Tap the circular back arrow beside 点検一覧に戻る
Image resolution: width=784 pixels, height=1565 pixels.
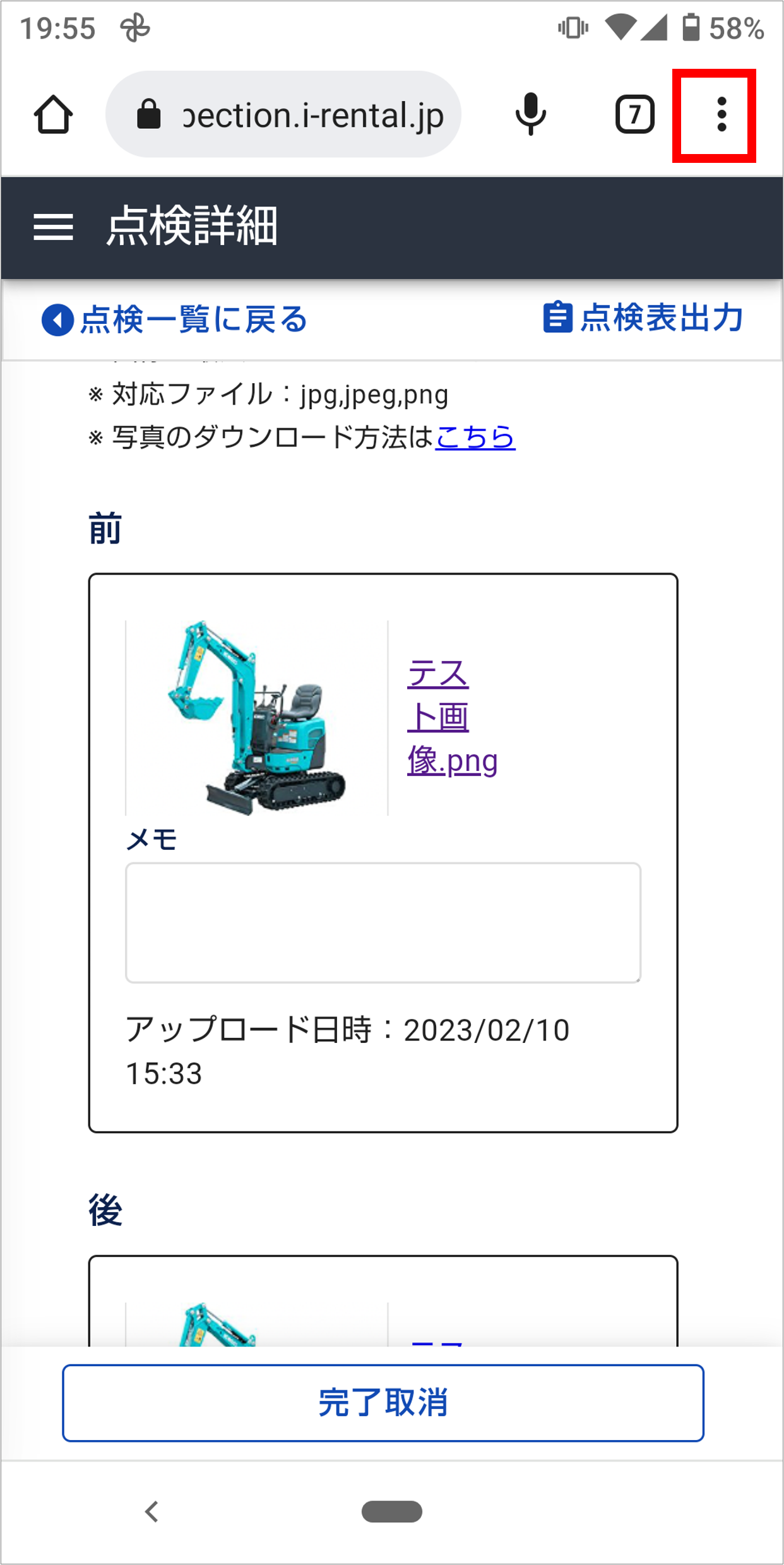click(x=56, y=319)
